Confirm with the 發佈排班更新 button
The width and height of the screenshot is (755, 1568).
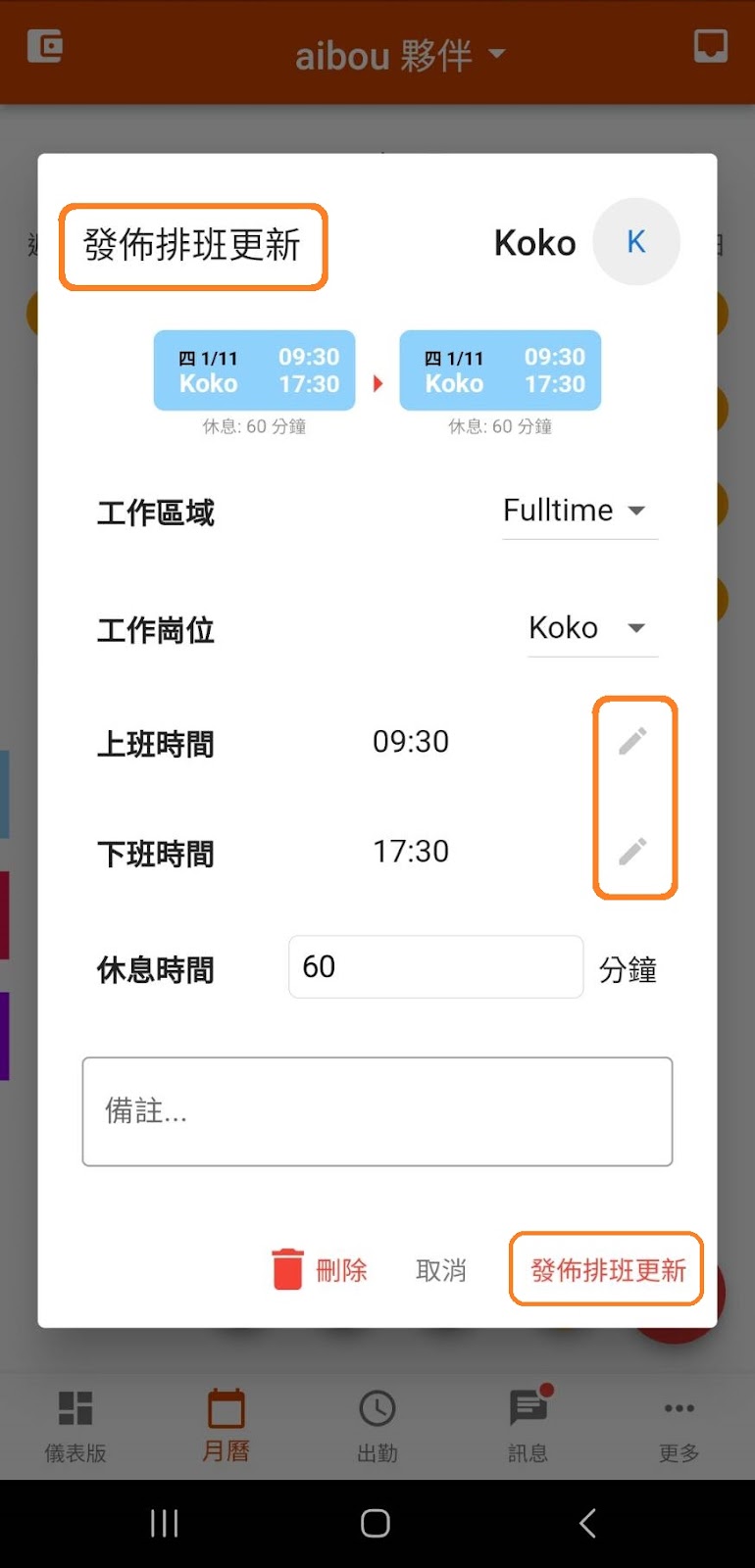pyautogui.click(x=607, y=1270)
